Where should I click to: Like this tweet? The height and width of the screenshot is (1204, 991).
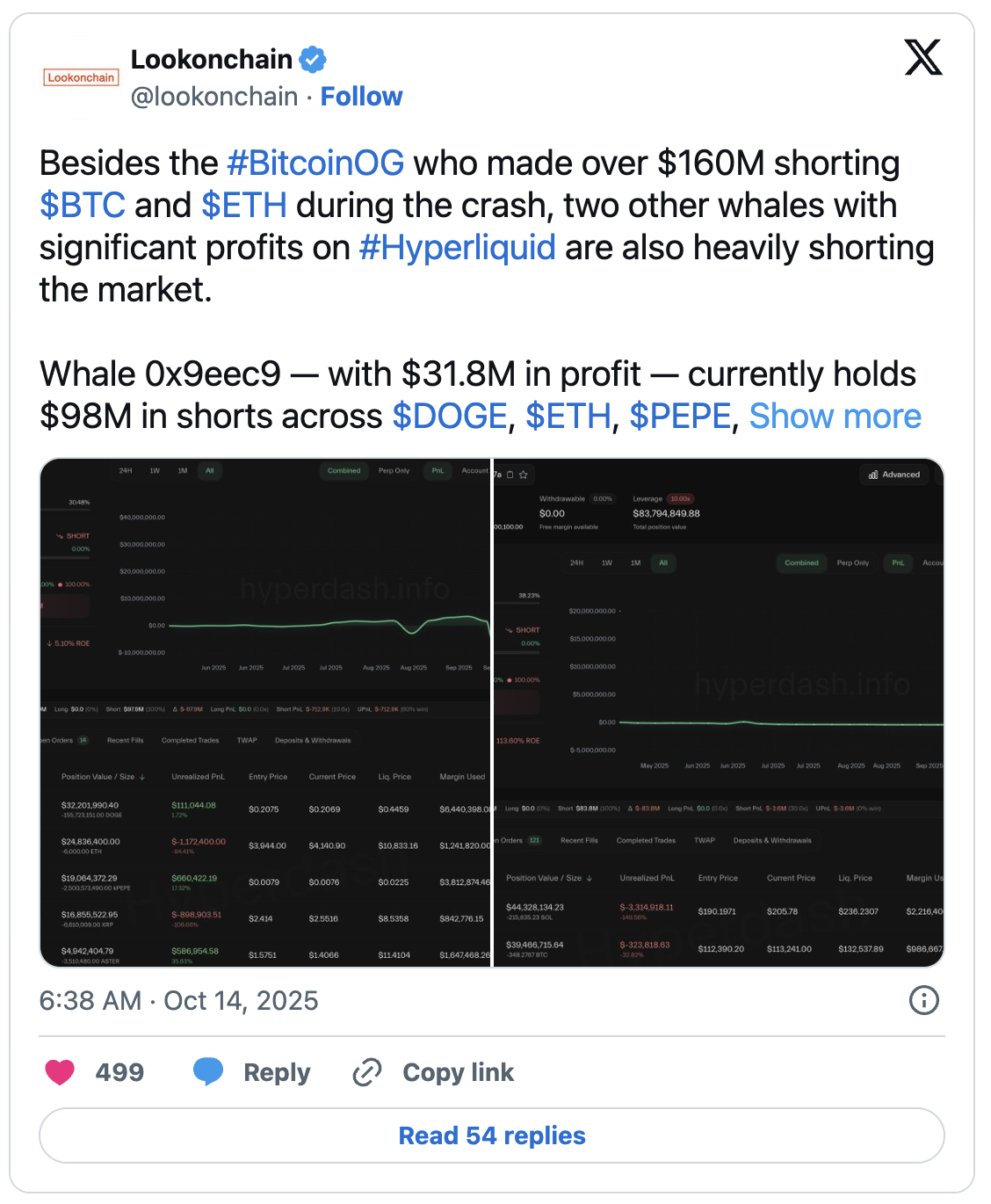(x=61, y=1072)
